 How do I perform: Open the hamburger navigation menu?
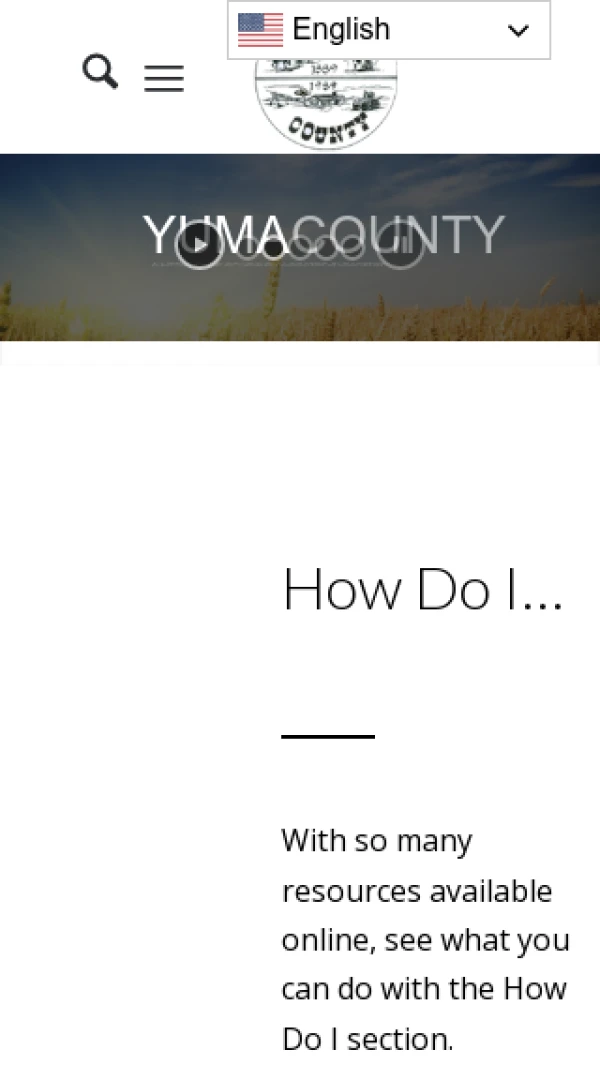164,79
